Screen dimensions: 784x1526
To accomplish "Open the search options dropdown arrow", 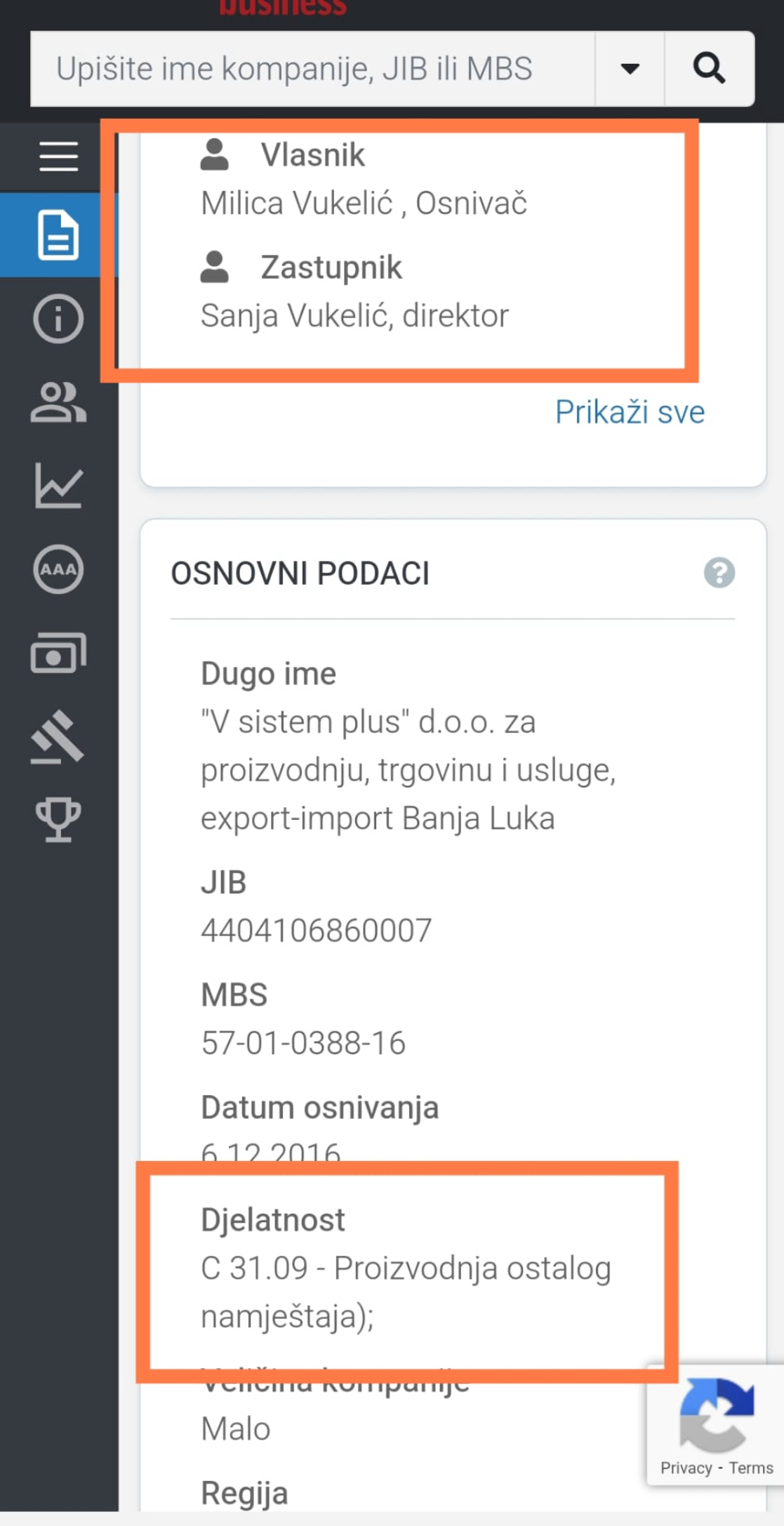I will pyautogui.click(x=630, y=69).
